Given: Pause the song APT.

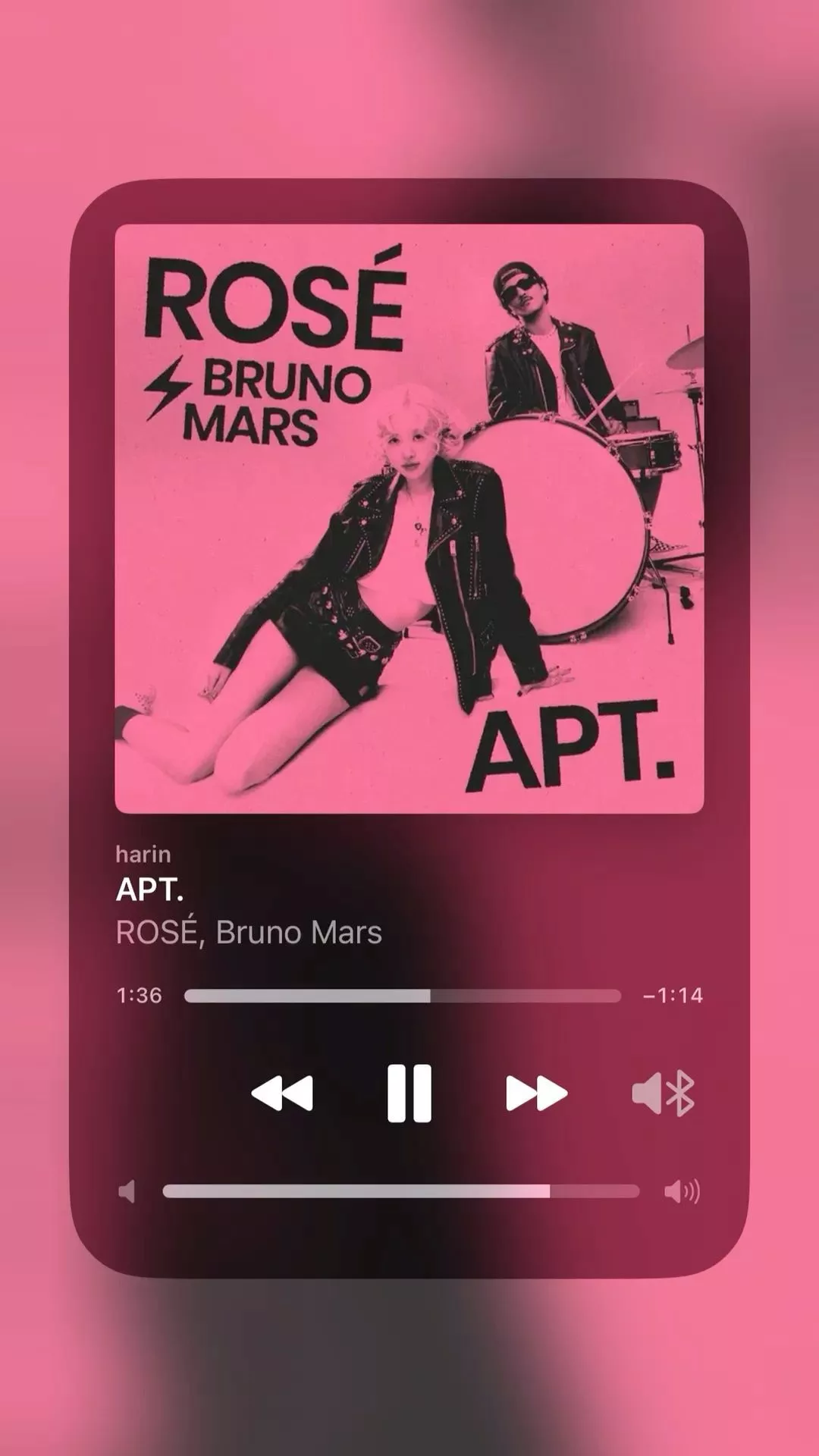Looking at the screenshot, I should (409, 1093).
